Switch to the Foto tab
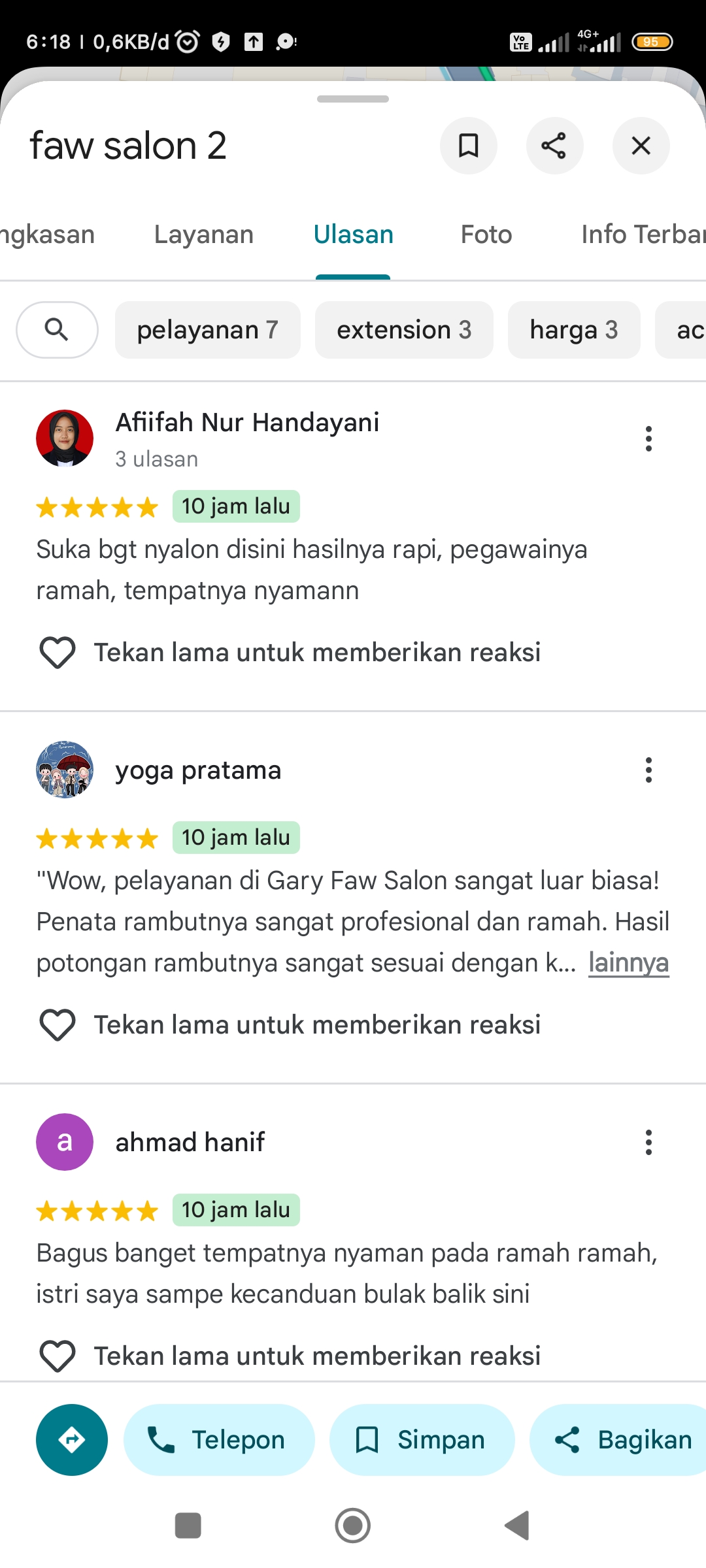 pyautogui.click(x=486, y=235)
